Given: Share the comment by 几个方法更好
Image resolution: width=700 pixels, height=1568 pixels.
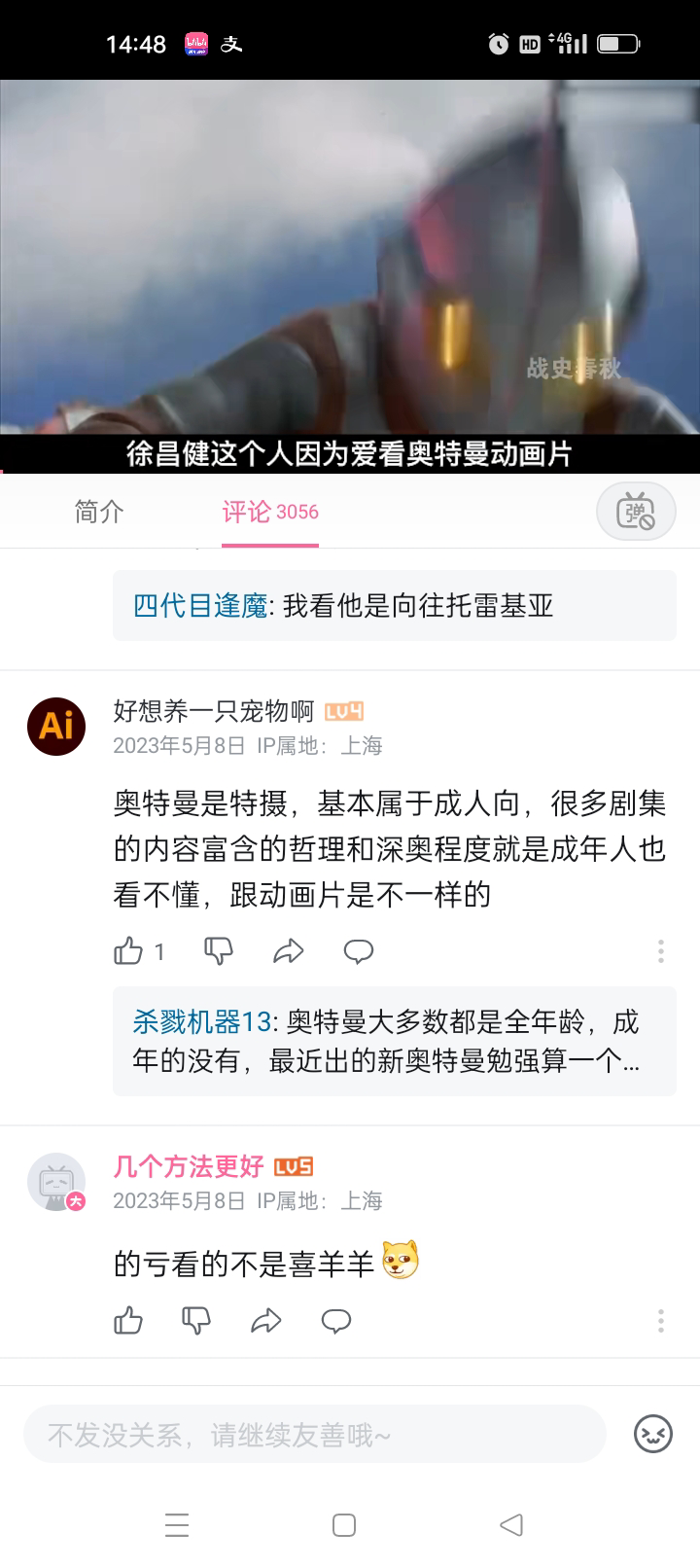Looking at the screenshot, I should (x=266, y=1321).
